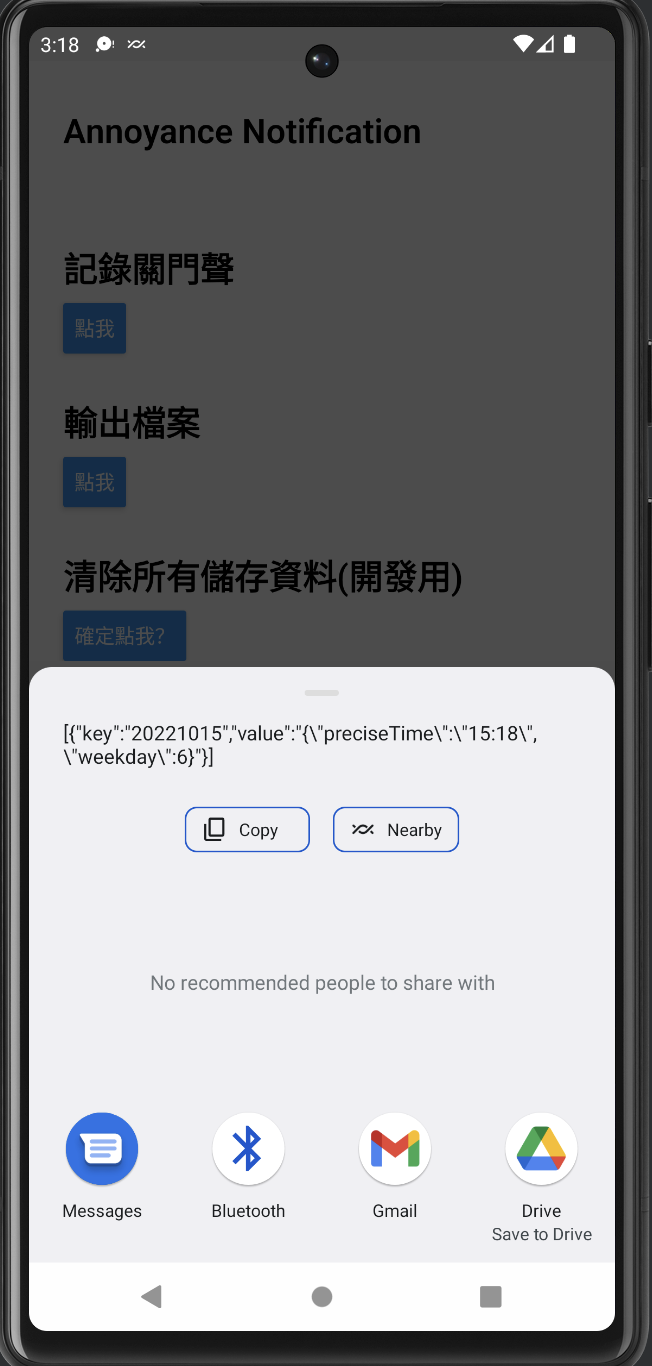Open the recent apps overview
The height and width of the screenshot is (1366, 652).
coord(490,1297)
